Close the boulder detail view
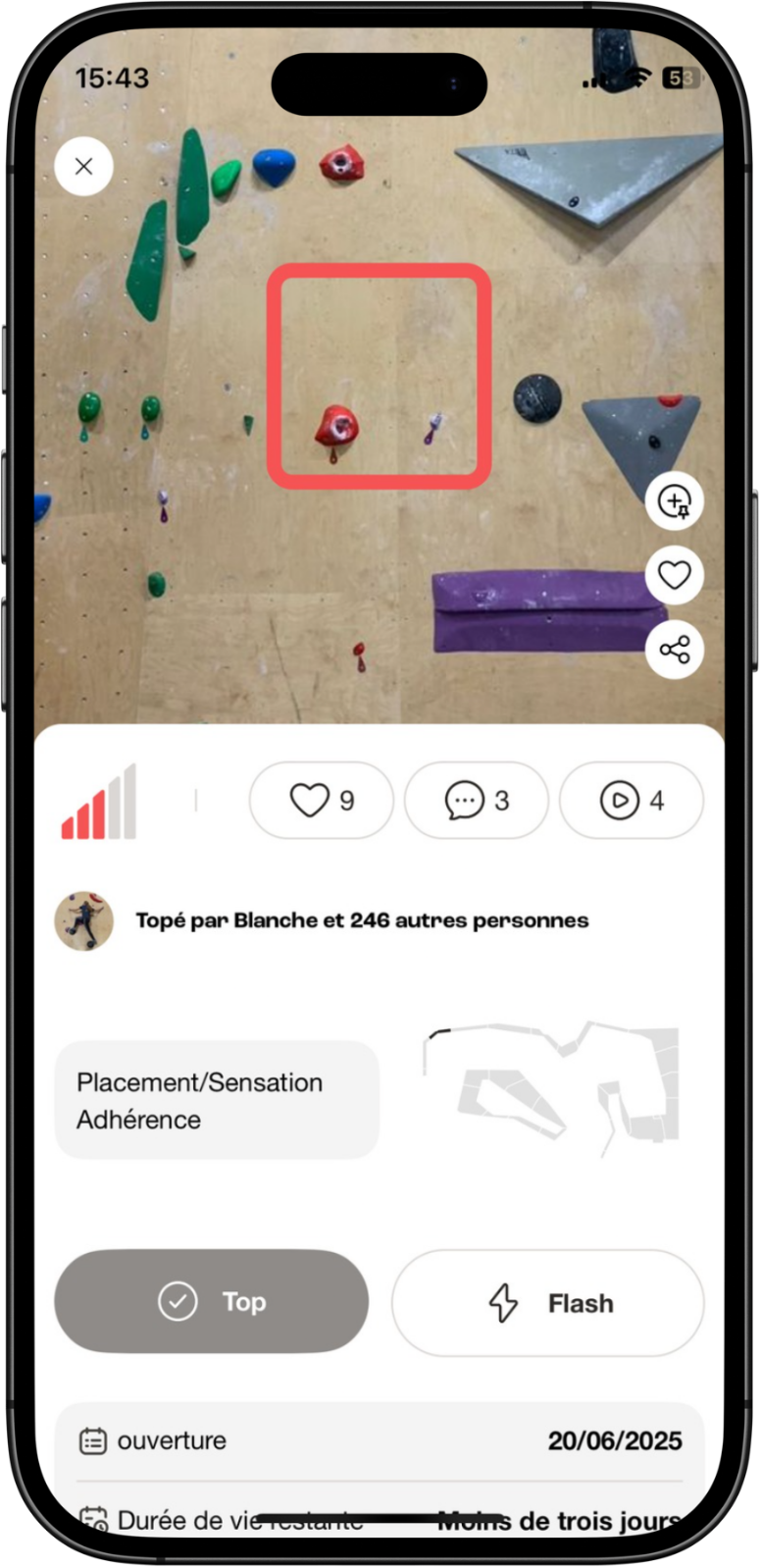 [84, 167]
